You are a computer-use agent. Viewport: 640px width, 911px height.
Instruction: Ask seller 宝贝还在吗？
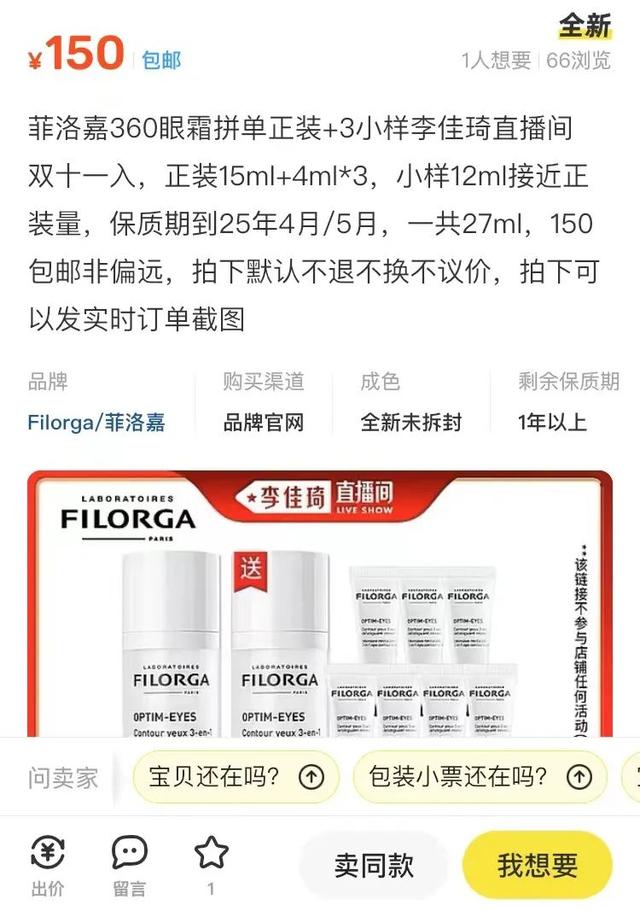(x=236, y=777)
